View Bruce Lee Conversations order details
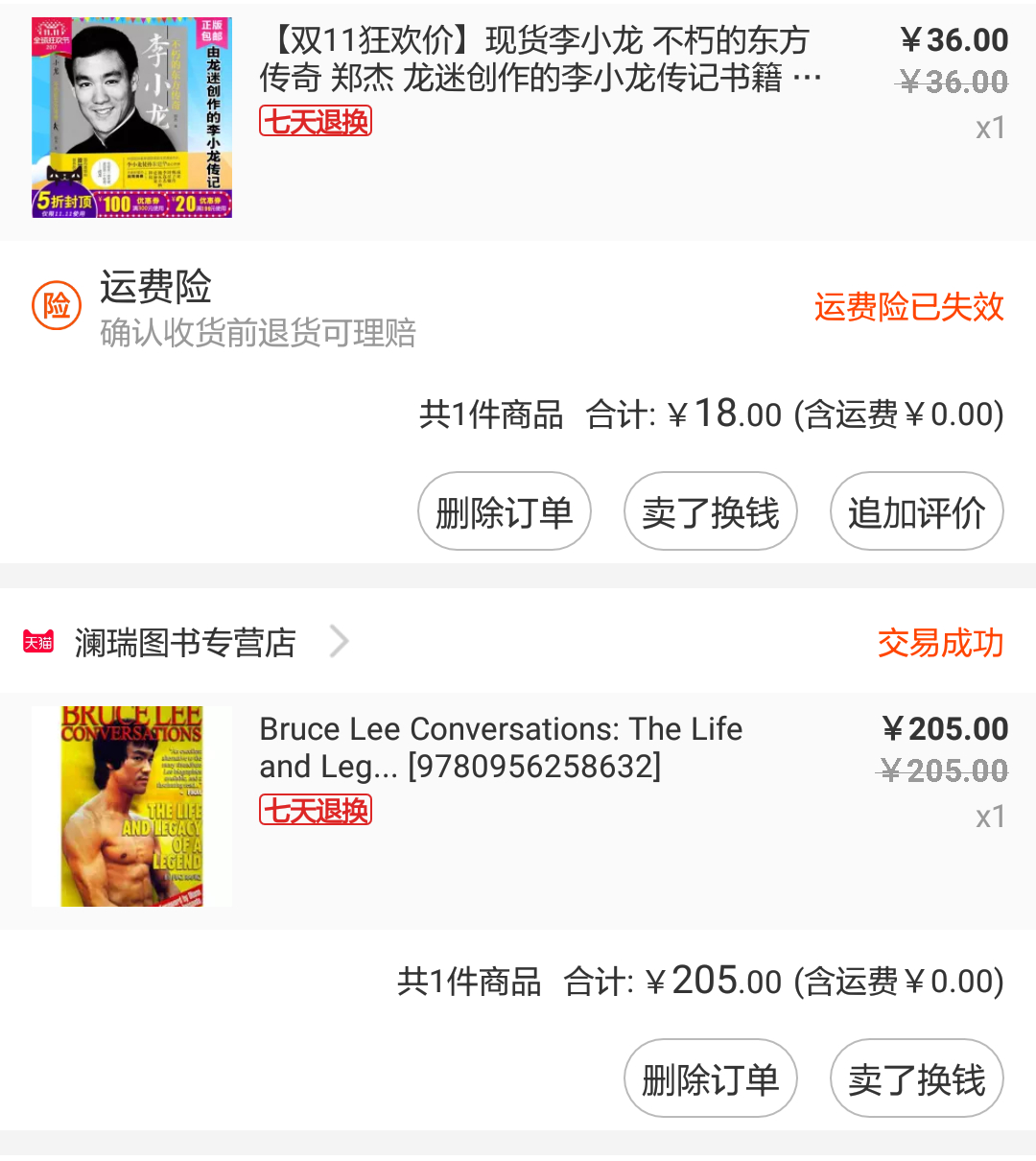This screenshot has width=1036, height=1161. [501, 748]
